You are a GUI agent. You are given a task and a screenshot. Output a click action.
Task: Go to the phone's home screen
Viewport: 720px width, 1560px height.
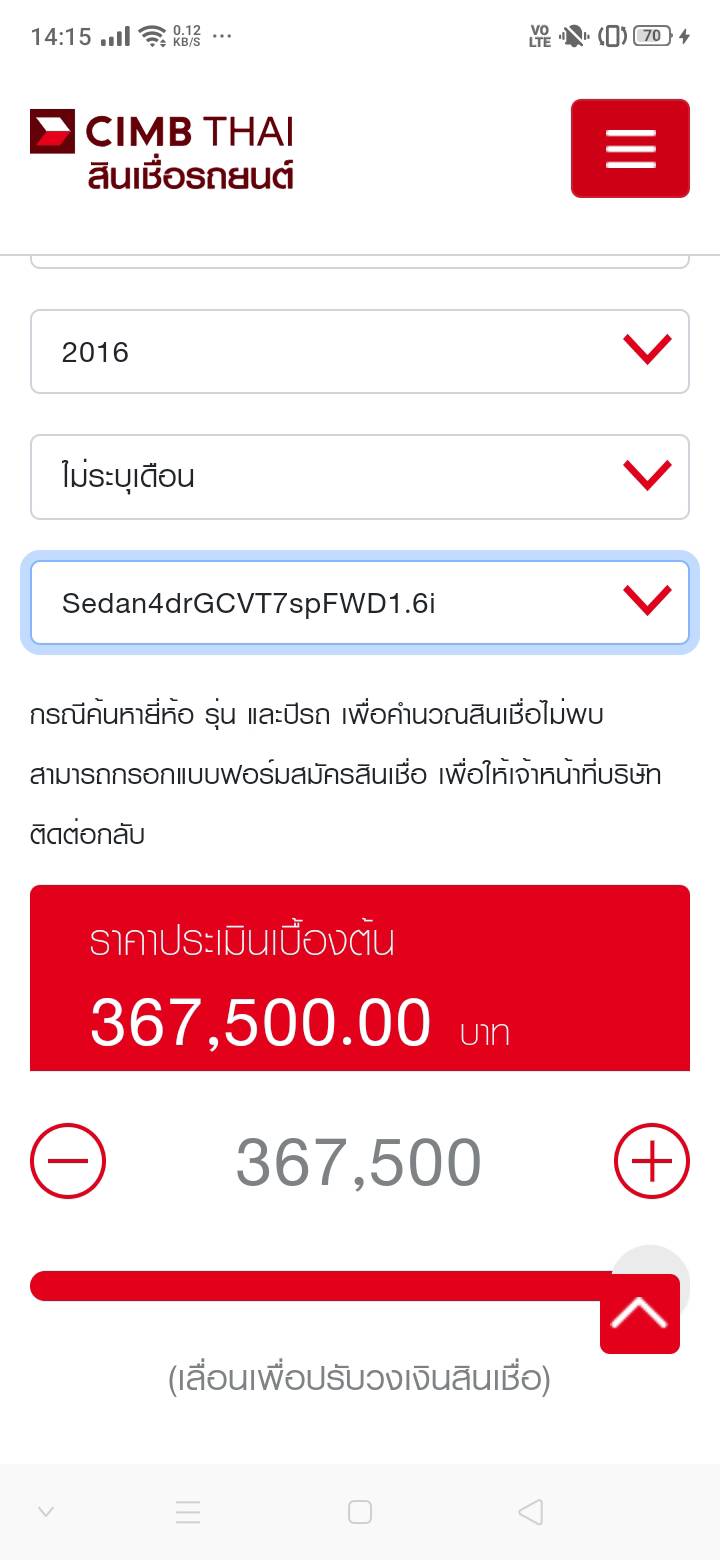point(360,1512)
